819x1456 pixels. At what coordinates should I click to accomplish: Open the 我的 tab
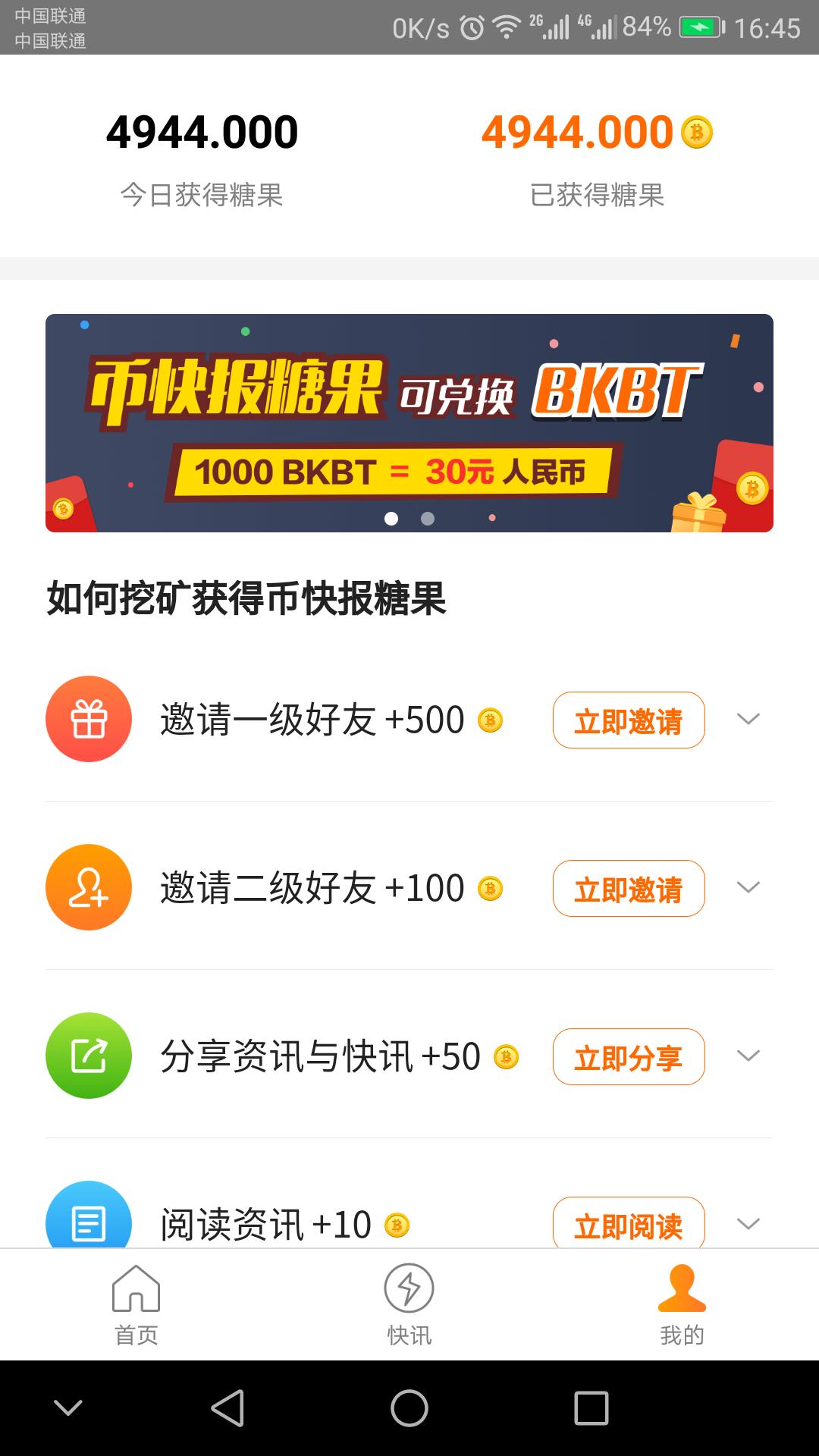682,1304
